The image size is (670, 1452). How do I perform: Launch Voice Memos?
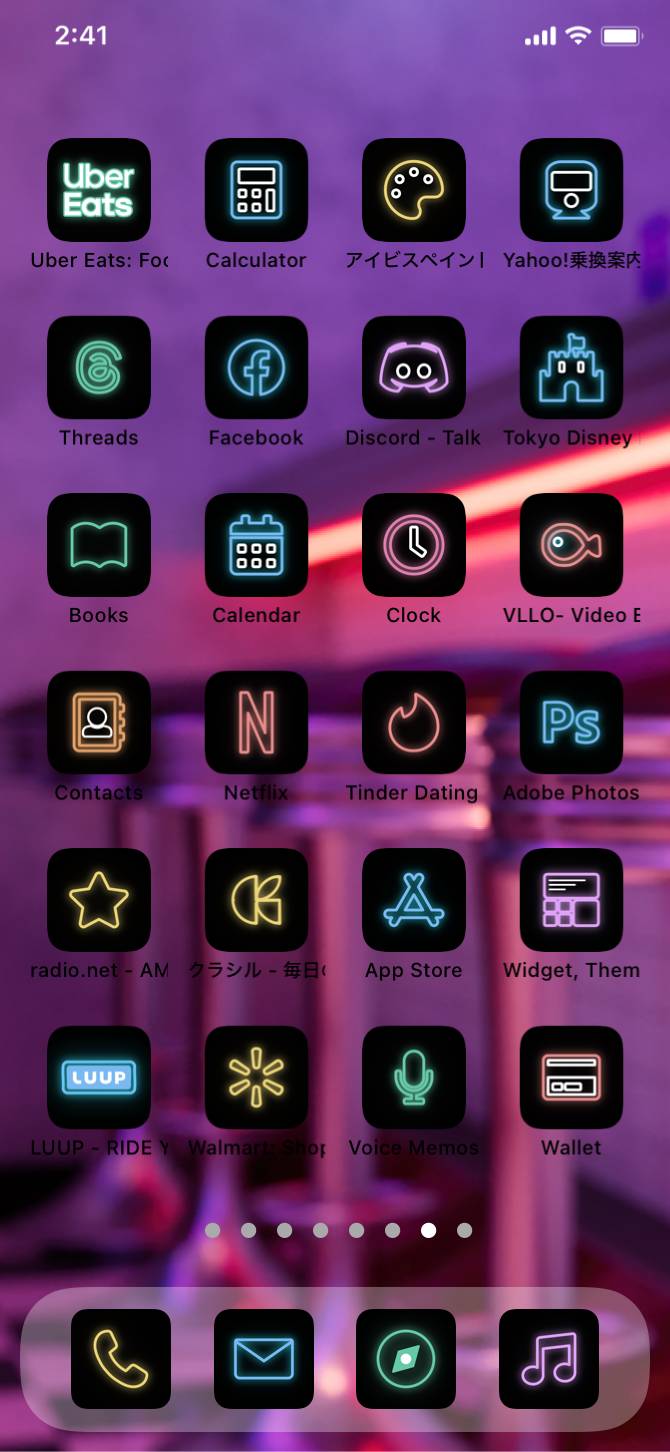tap(414, 1078)
